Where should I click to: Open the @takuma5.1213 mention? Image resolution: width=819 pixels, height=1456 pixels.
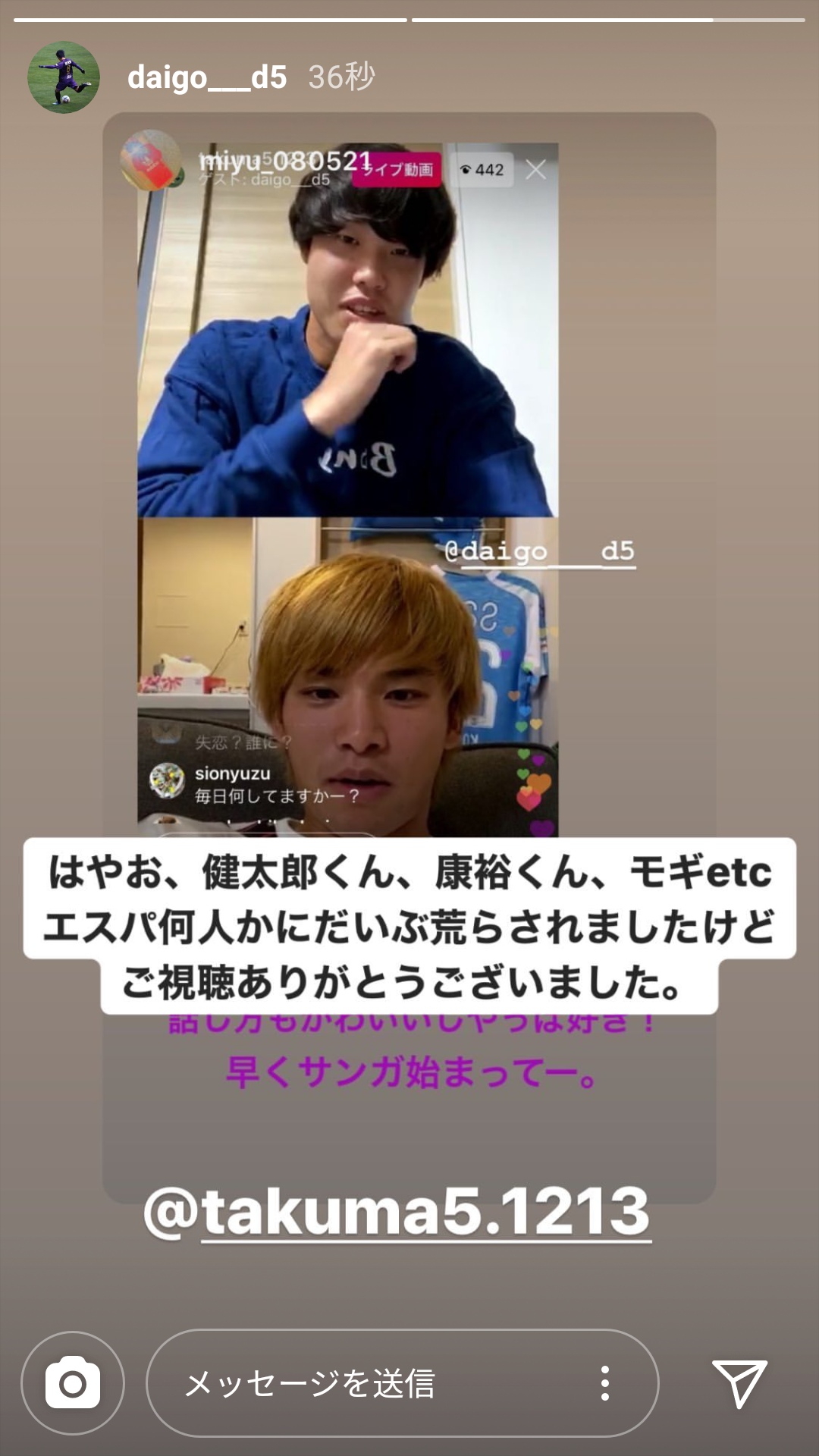coord(397,1211)
